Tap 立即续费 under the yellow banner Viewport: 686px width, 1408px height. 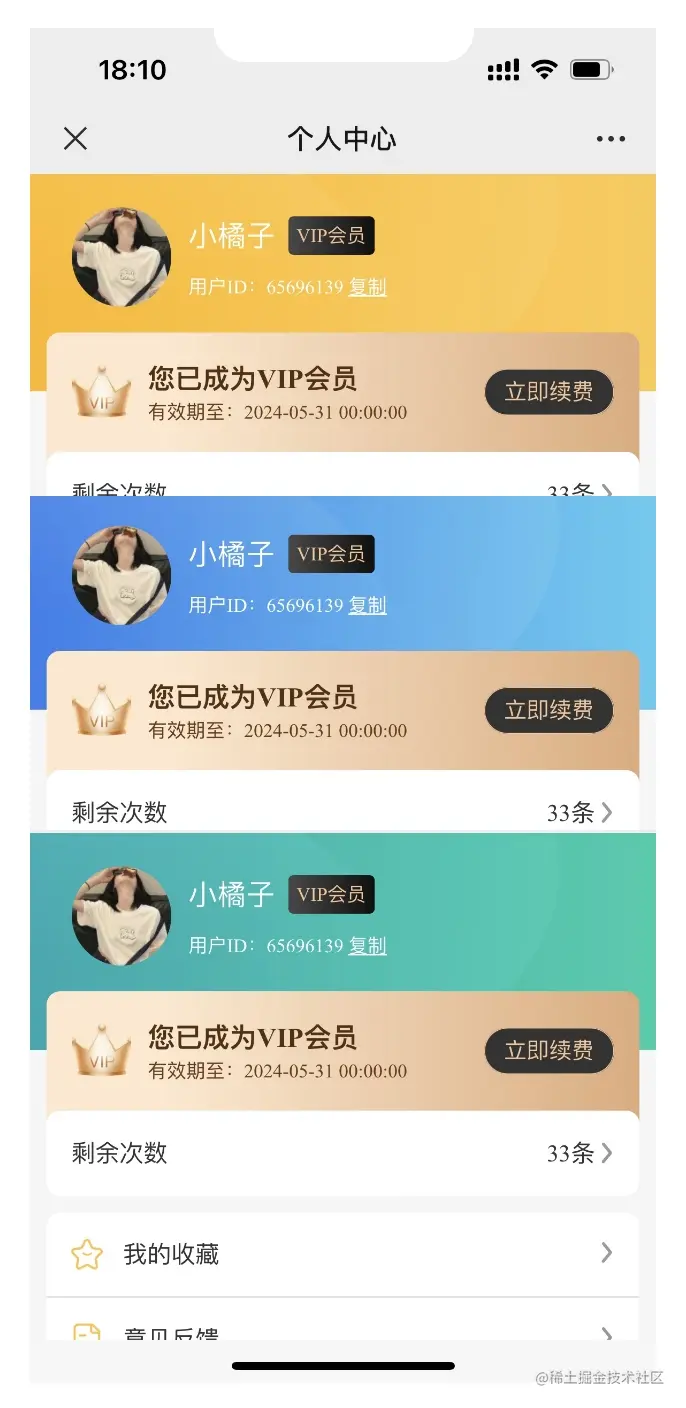[x=548, y=391]
